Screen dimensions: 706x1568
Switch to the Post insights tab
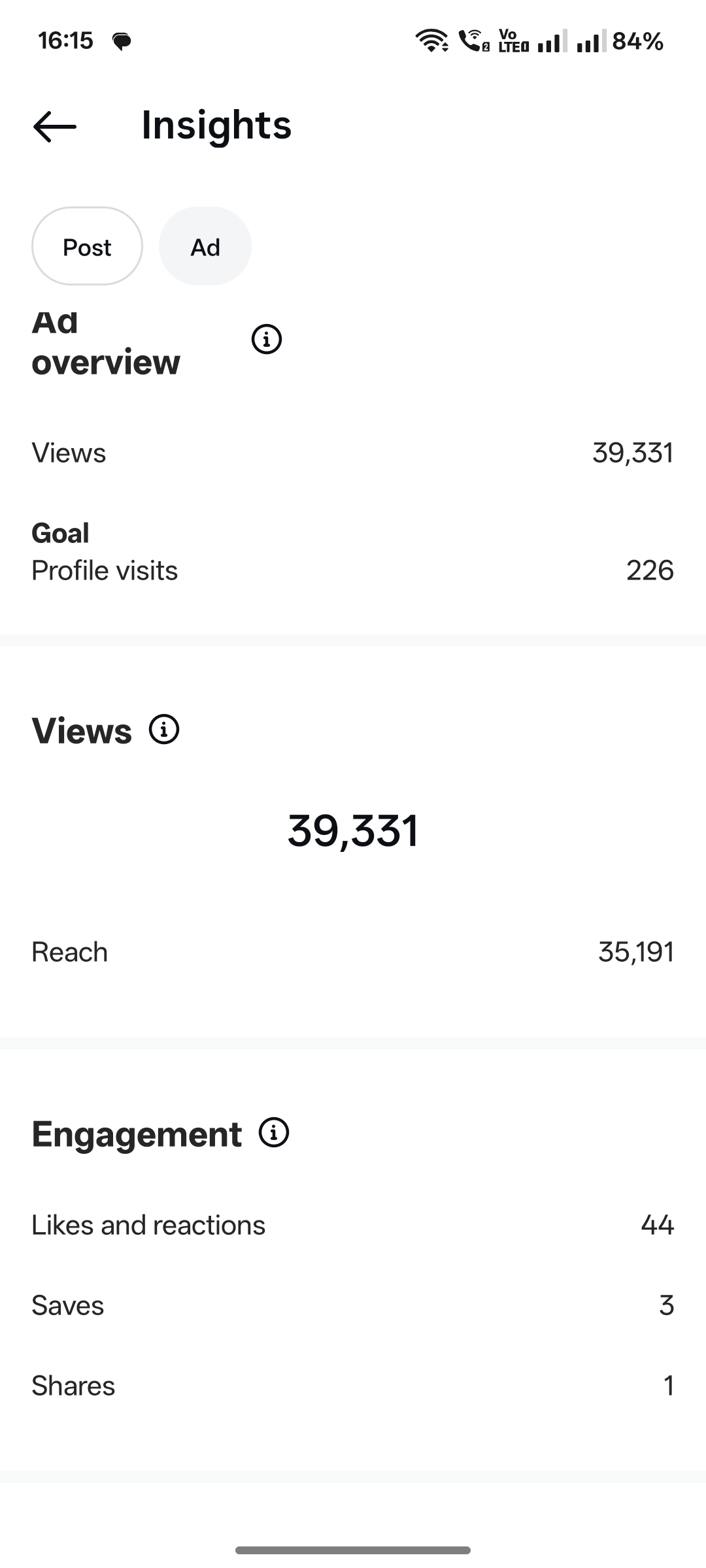[x=87, y=247]
